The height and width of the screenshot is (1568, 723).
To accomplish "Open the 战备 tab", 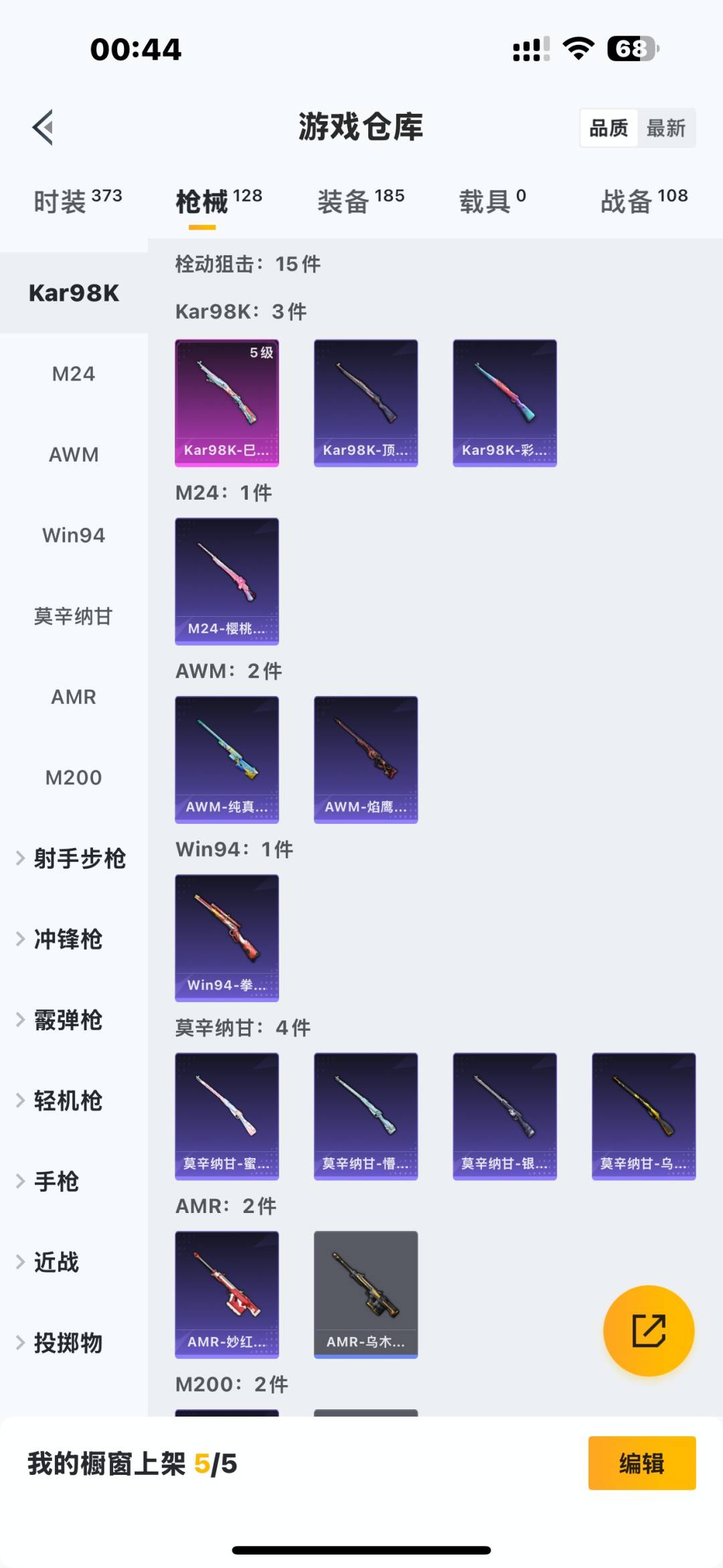I will pos(643,200).
